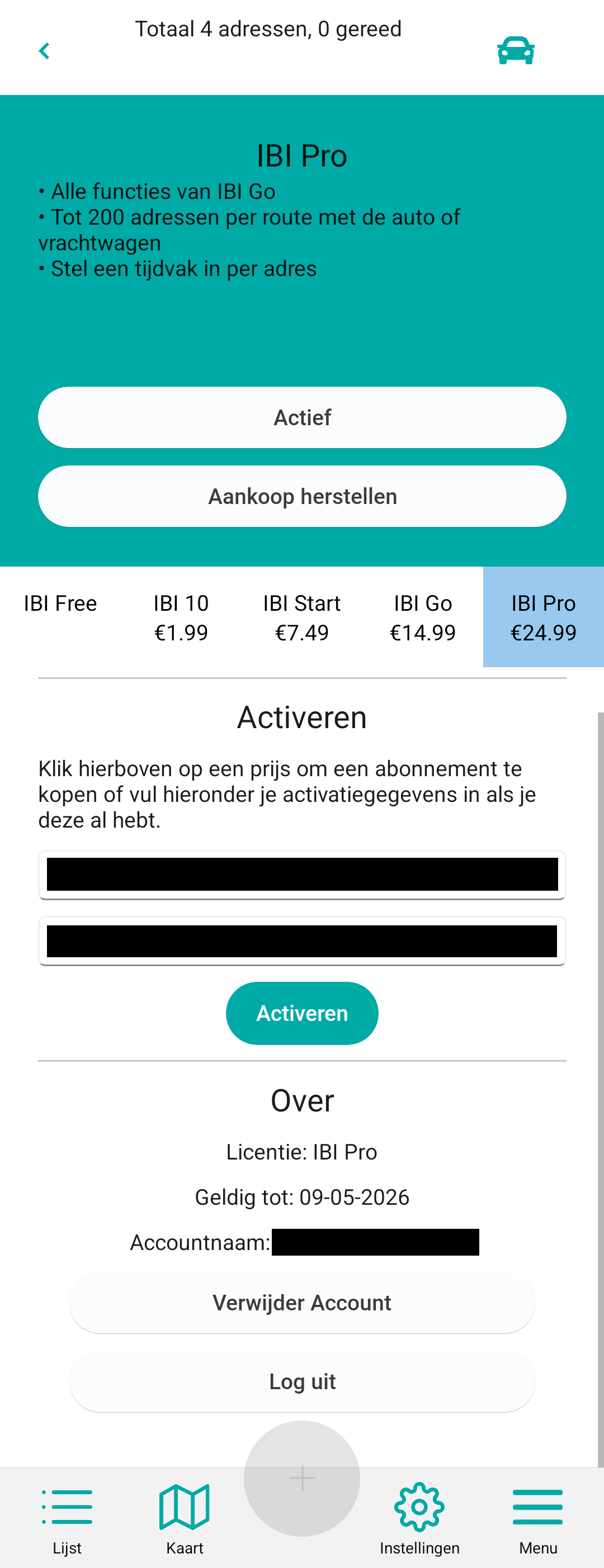Log out with the Log uit button

pos(301,1382)
